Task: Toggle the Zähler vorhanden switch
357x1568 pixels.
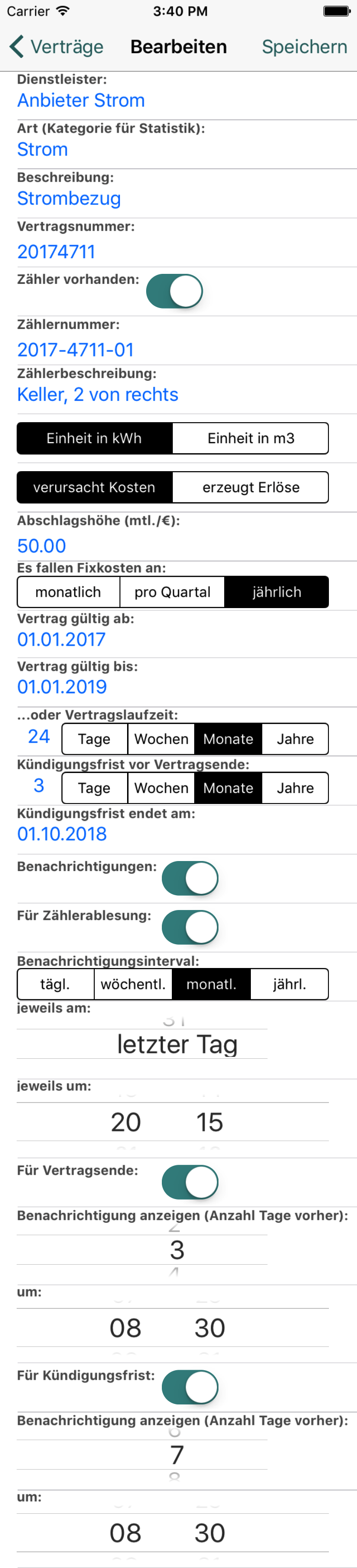Action: (174, 291)
